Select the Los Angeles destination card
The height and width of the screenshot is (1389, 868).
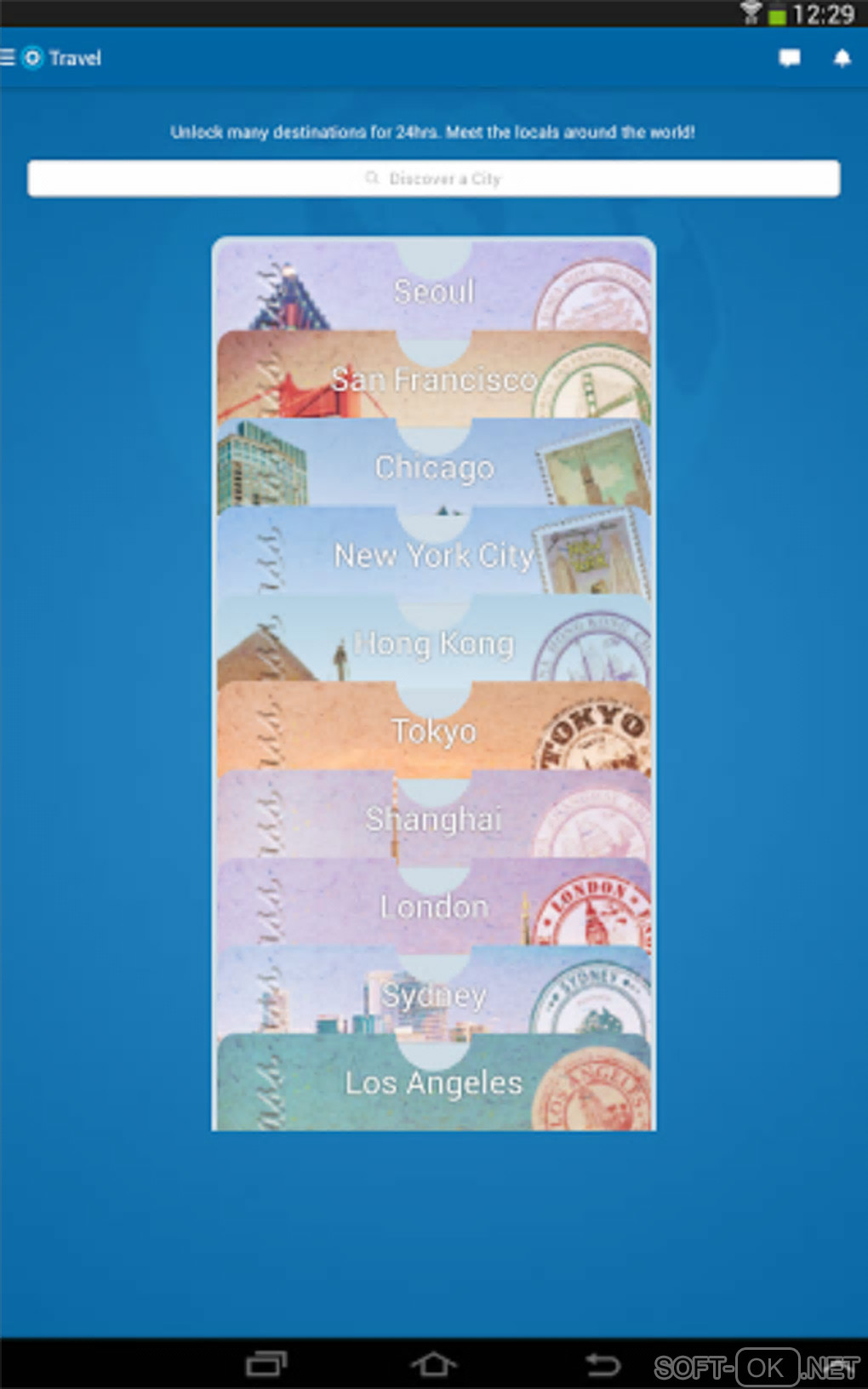[x=433, y=1083]
